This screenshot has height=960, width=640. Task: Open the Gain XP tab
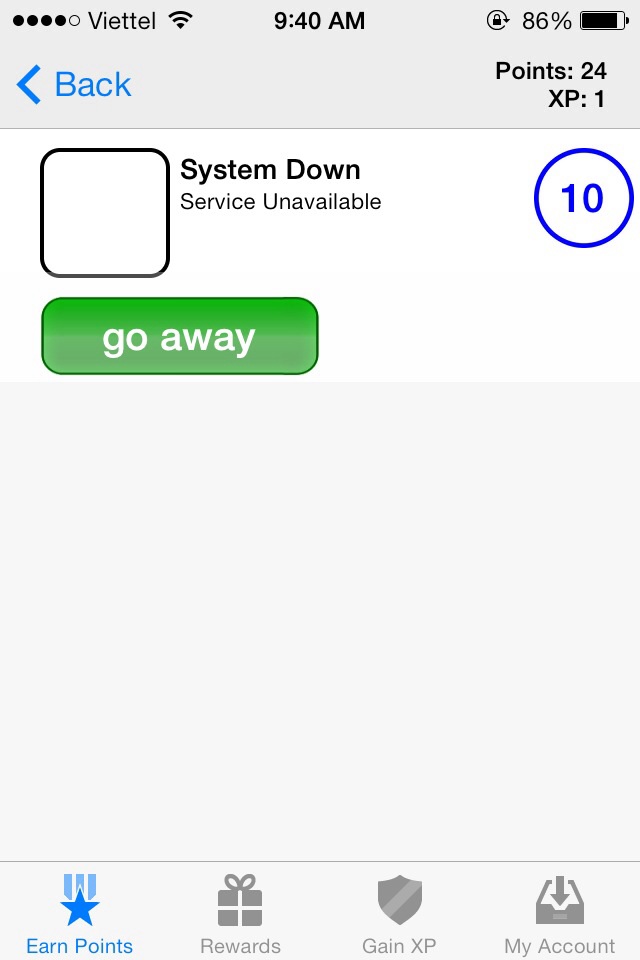(x=399, y=914)
